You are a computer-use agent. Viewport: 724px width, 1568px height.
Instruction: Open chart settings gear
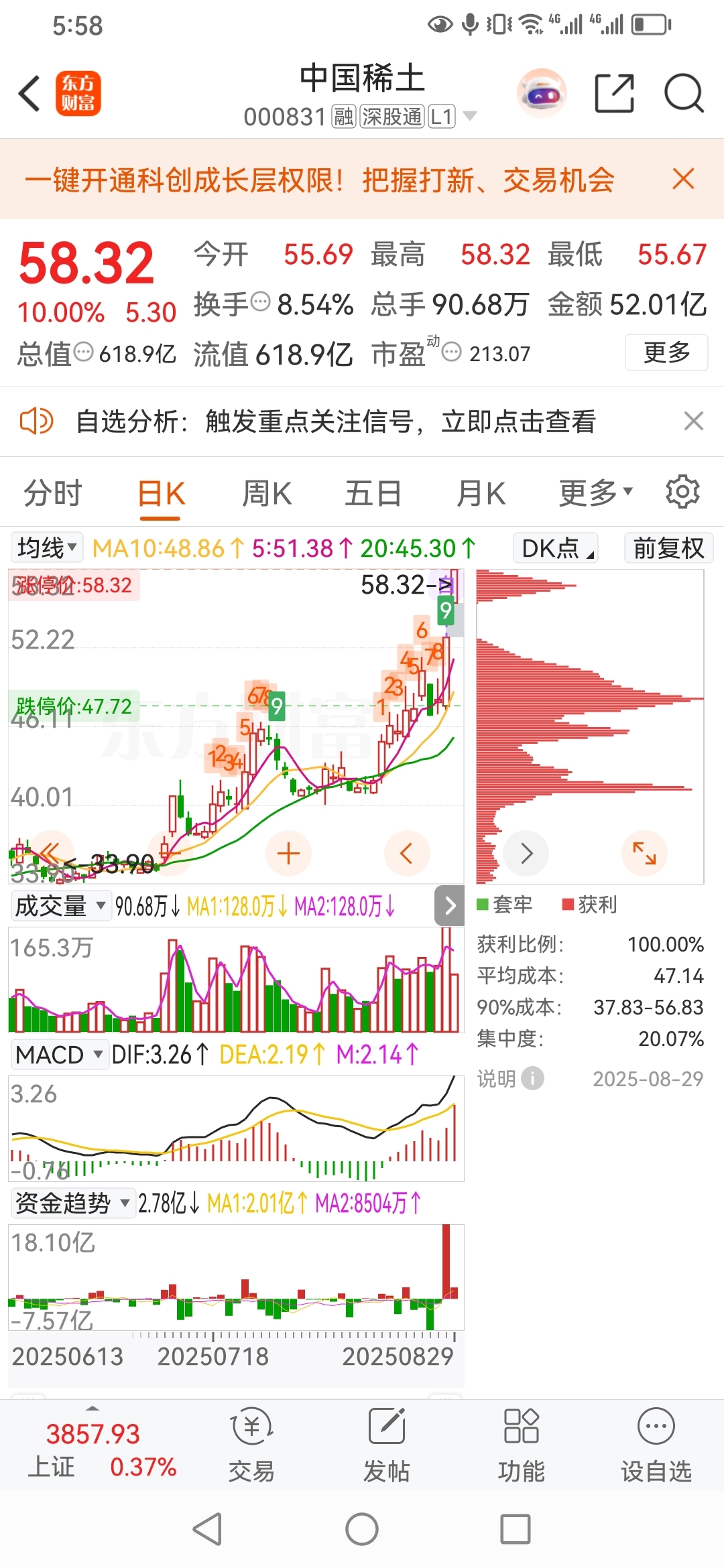coord(682,492)
